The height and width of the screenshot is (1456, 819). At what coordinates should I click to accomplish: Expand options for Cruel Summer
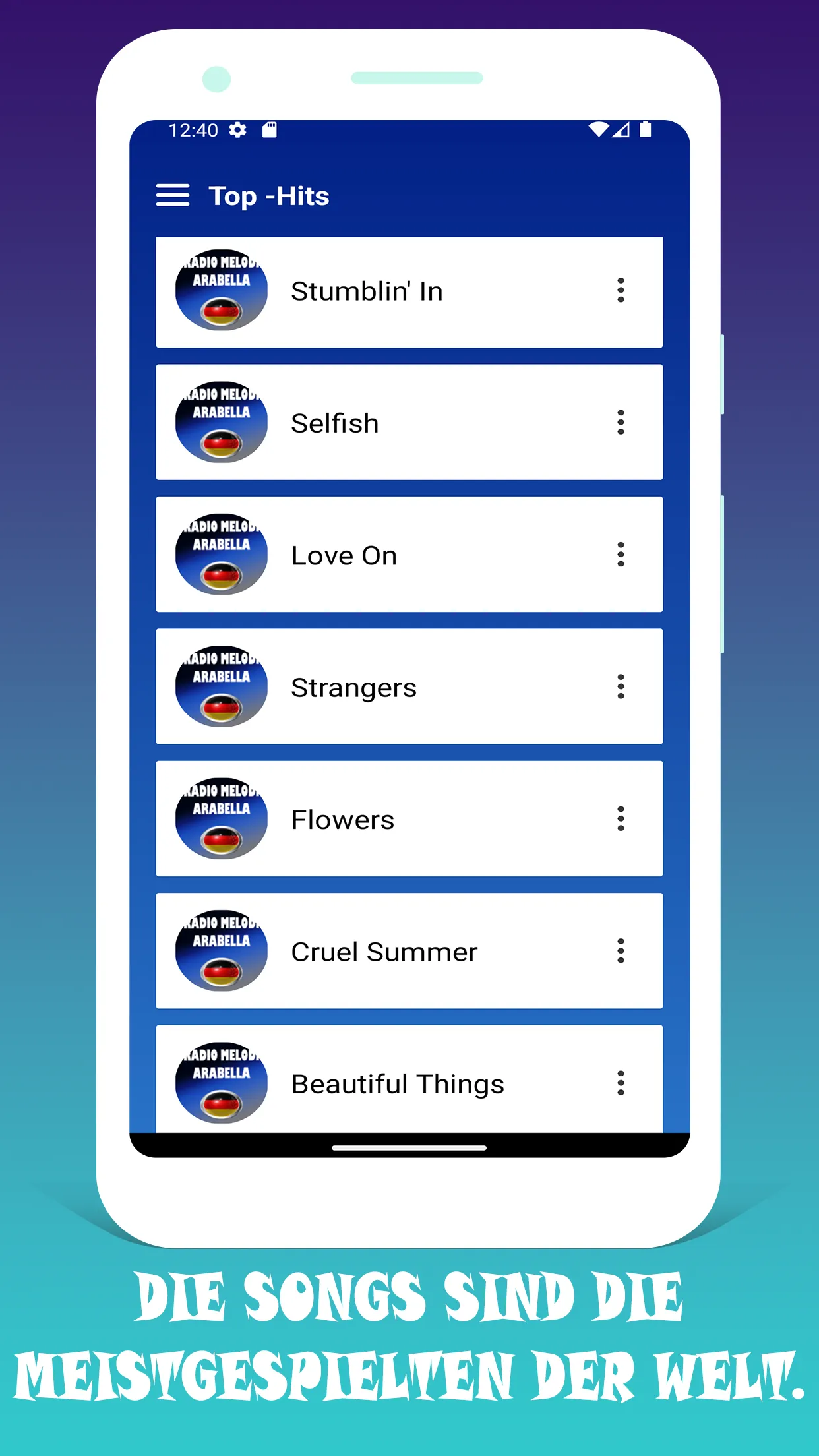point(621,951)
